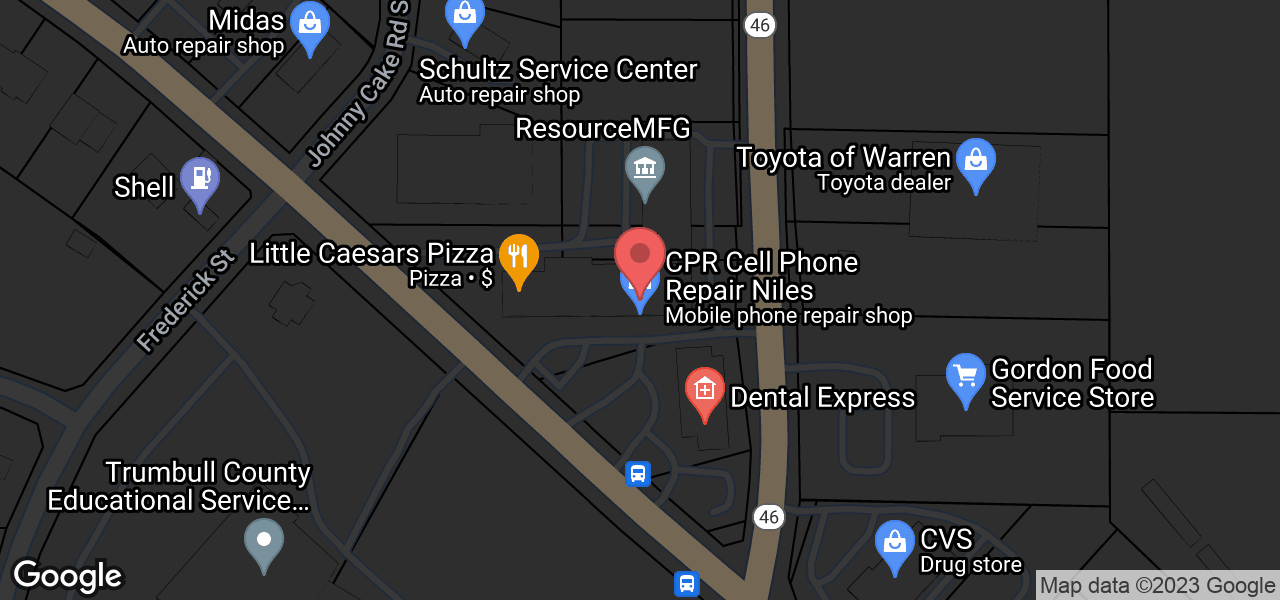The width and height of the screenshot is (1280, 600).
Task: Tap the Midas auto repair shop marker
Action: [x=310, y=24]
